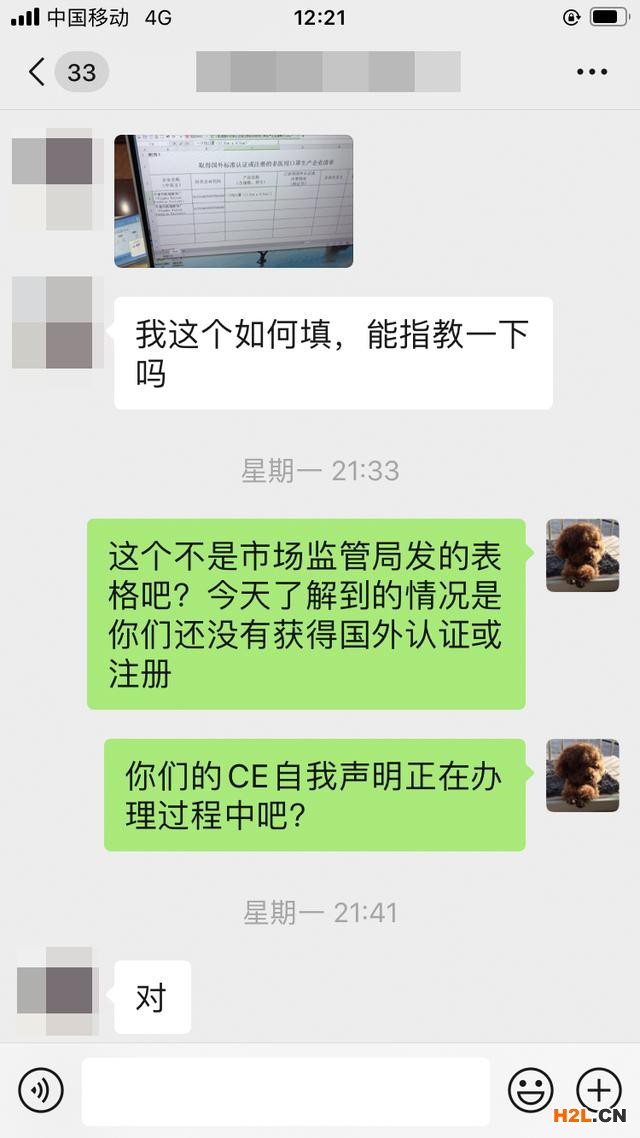Open the spreadsheet photo in the chat
The height and width of the screenshot is (1138, 640).
[x=233, y=201]
